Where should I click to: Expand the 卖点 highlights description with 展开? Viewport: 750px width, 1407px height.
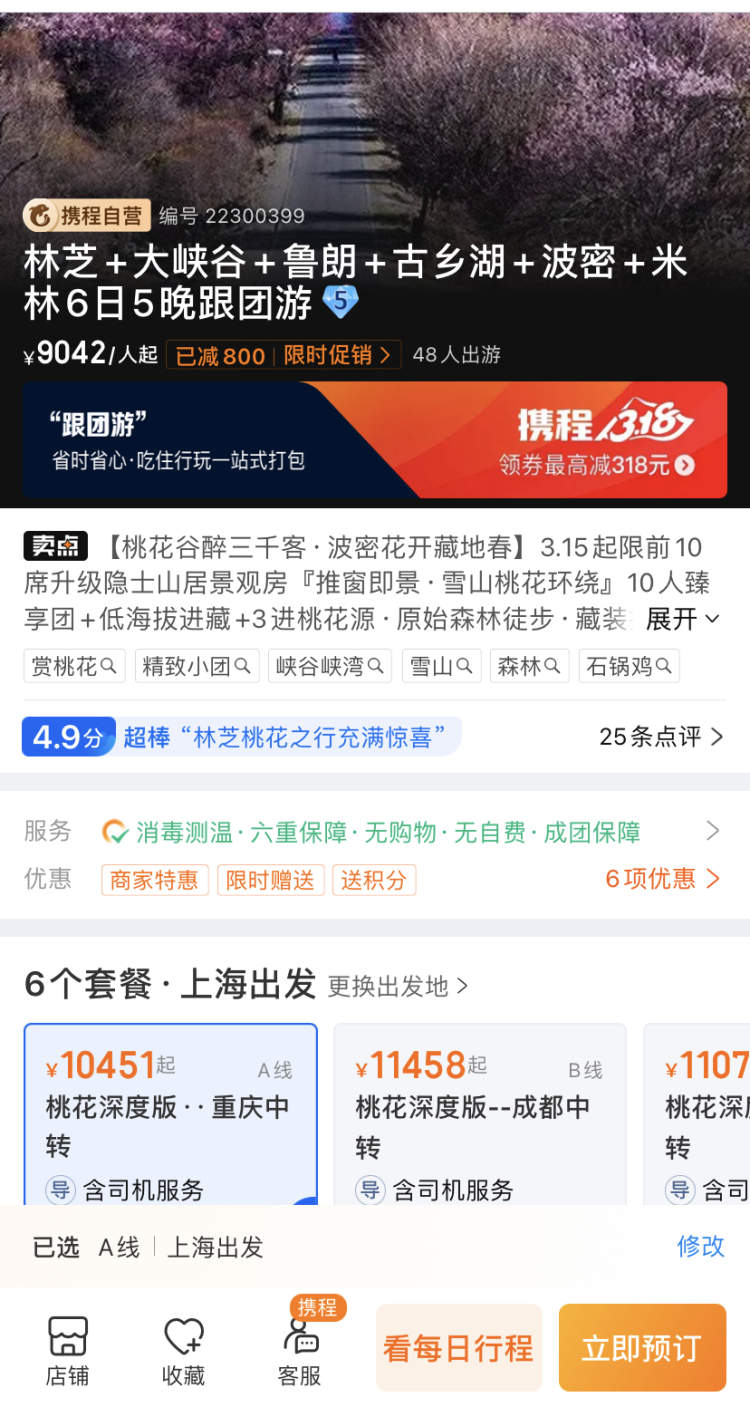coord(682,619)
